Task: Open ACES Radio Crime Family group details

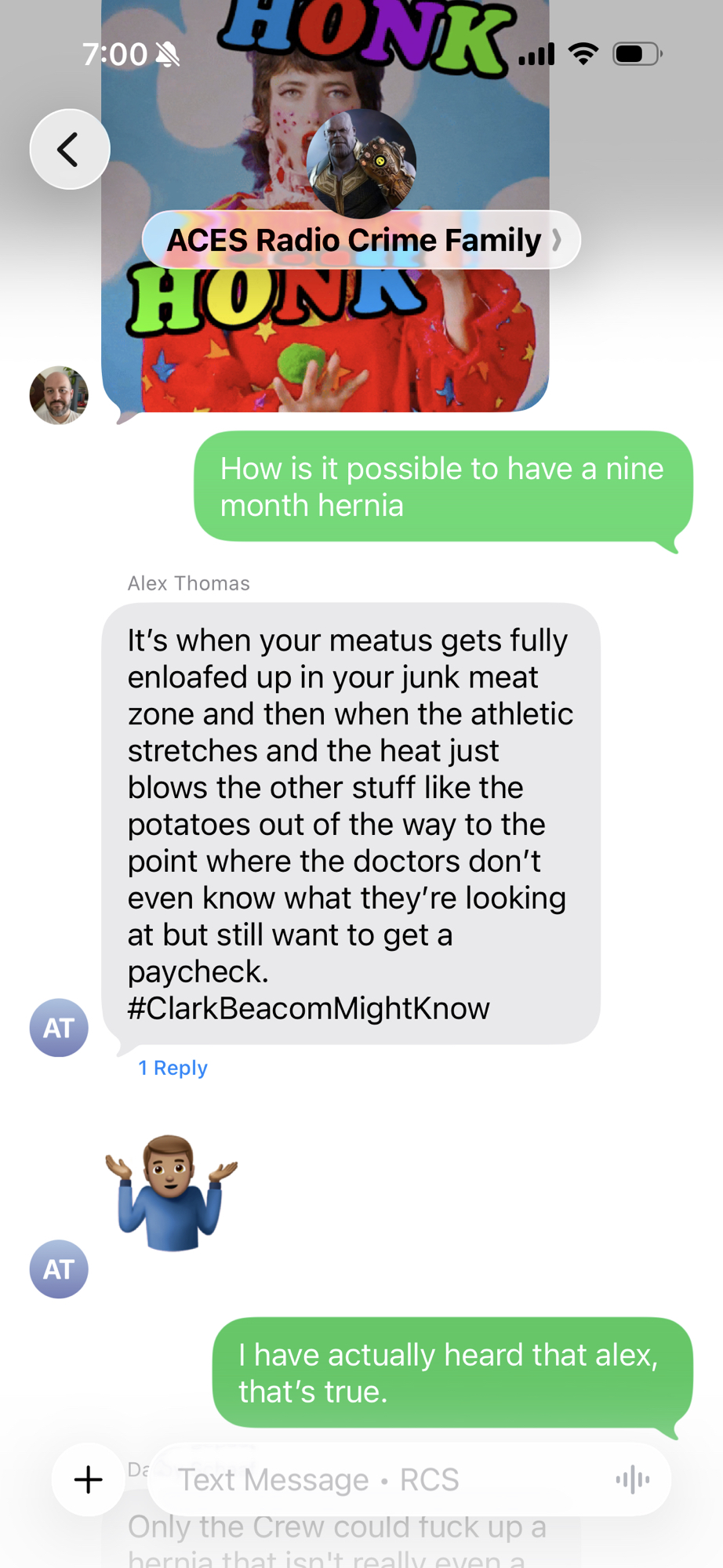Action: tap(361, 240)
